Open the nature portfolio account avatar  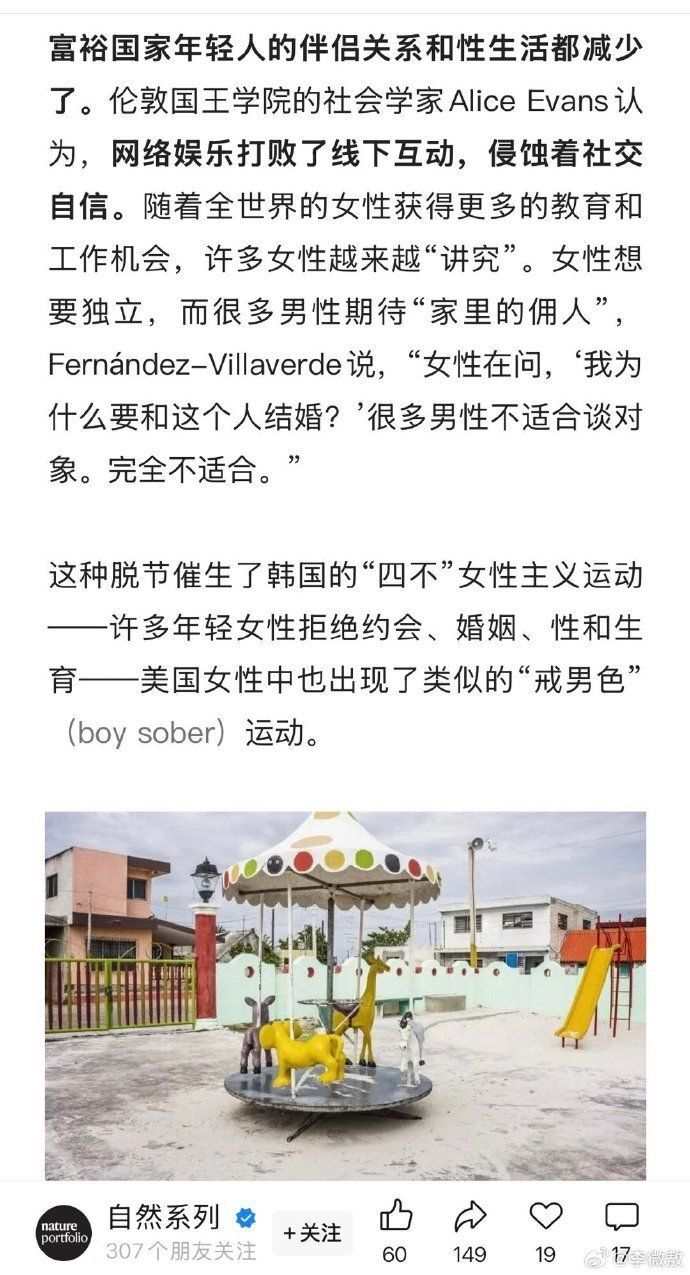[x=65, y=1232]
